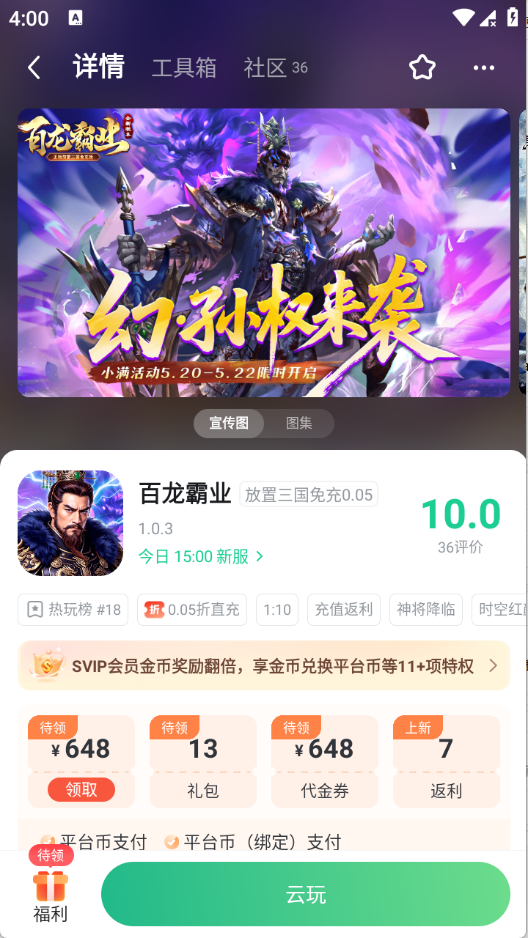Viewport: 528px width, 938px height.
Task: Open the 7 返利 card
Action: (446, 762)
